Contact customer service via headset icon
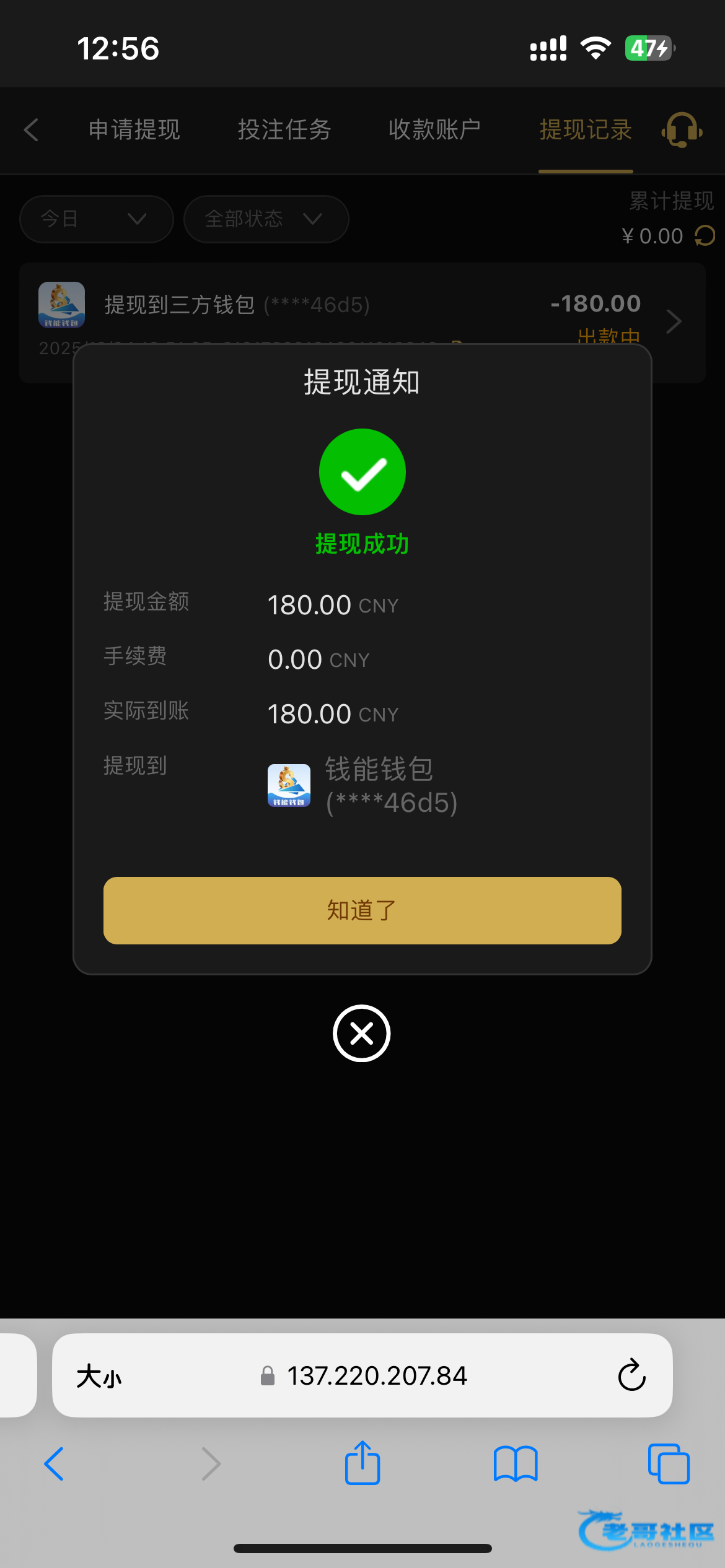The height and width of the screenshot is (1568, 725). 682,130
